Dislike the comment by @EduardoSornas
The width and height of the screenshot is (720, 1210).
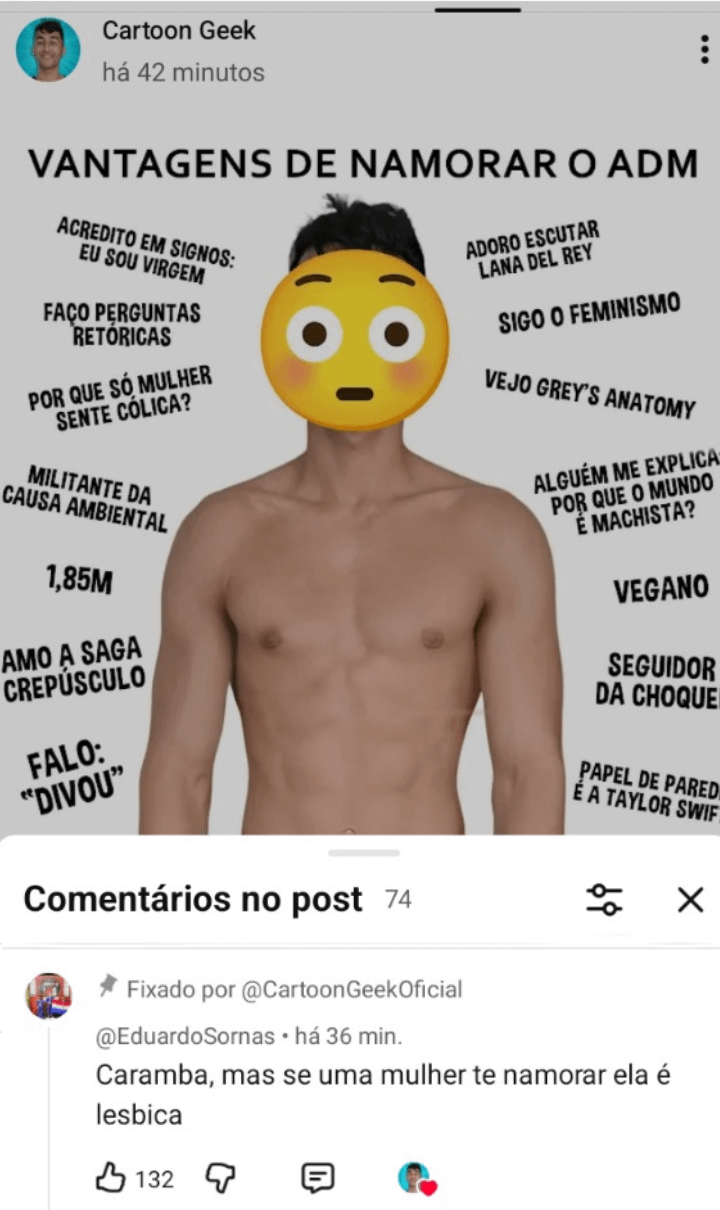click(x=219, y=1179)
